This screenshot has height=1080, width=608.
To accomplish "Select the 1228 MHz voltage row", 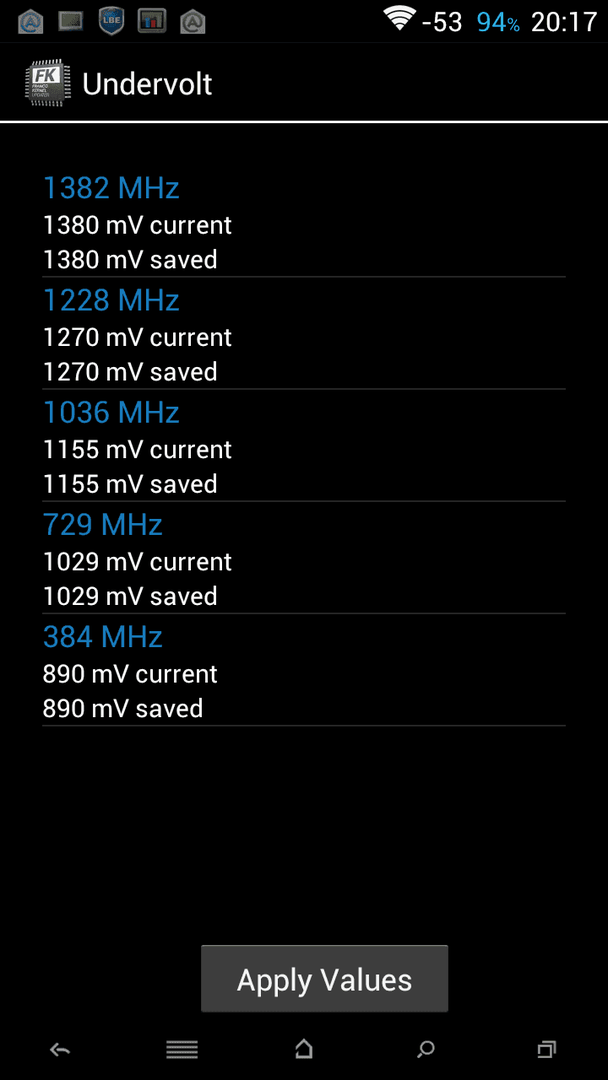I will 304,333.
